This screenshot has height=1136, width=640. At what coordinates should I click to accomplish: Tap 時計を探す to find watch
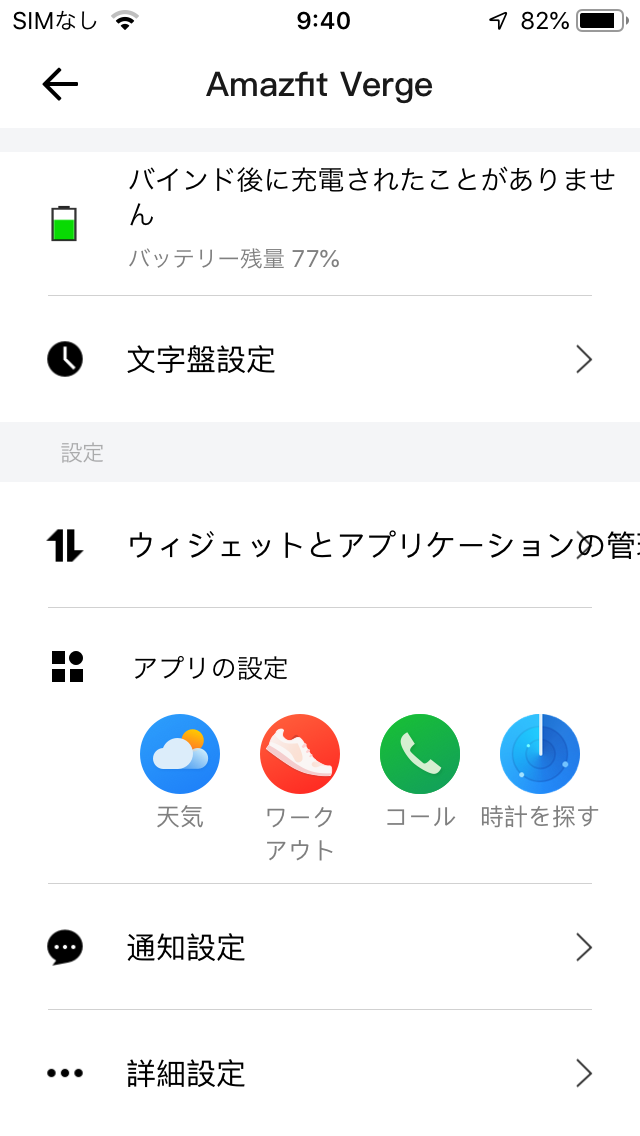(x=540, y=772)
